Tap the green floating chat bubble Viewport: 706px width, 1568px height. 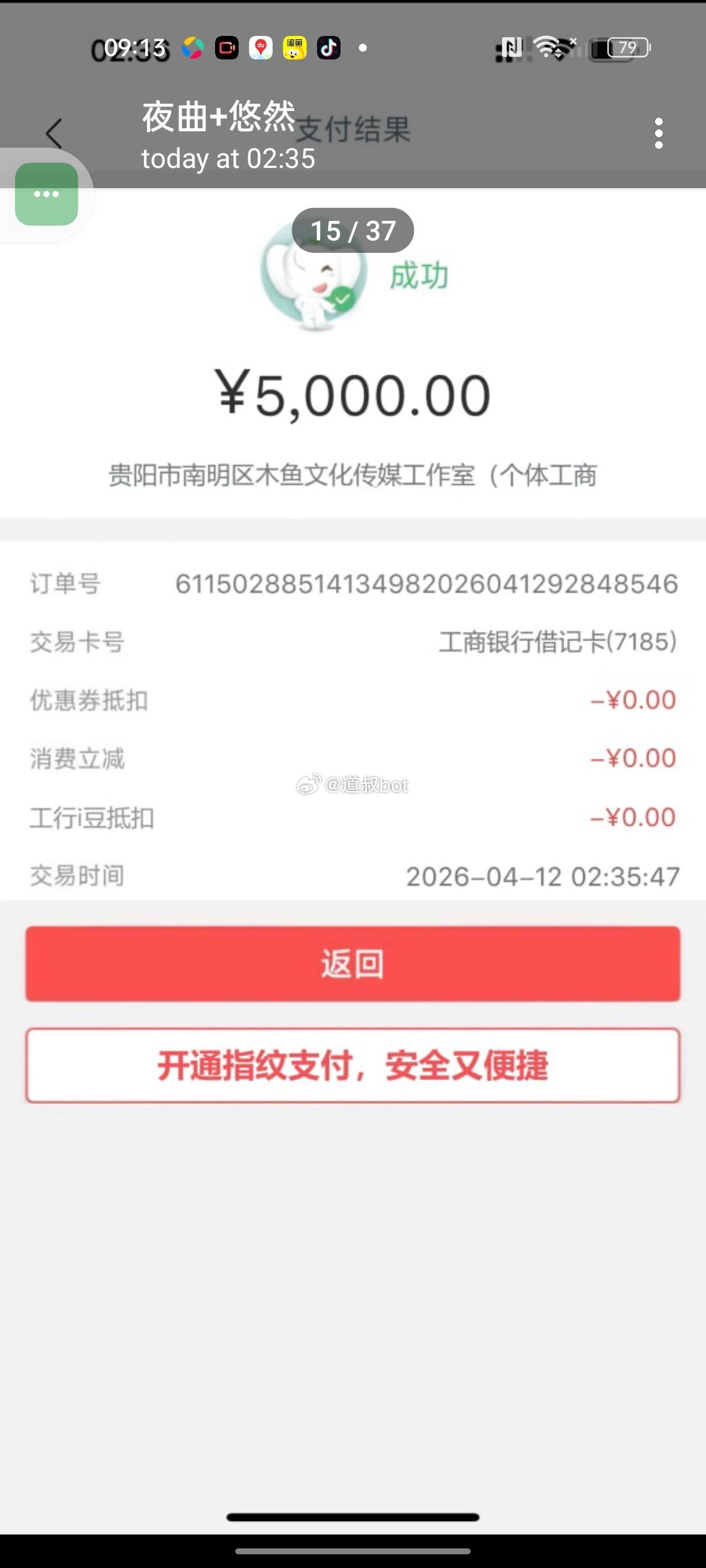(46, 194)
